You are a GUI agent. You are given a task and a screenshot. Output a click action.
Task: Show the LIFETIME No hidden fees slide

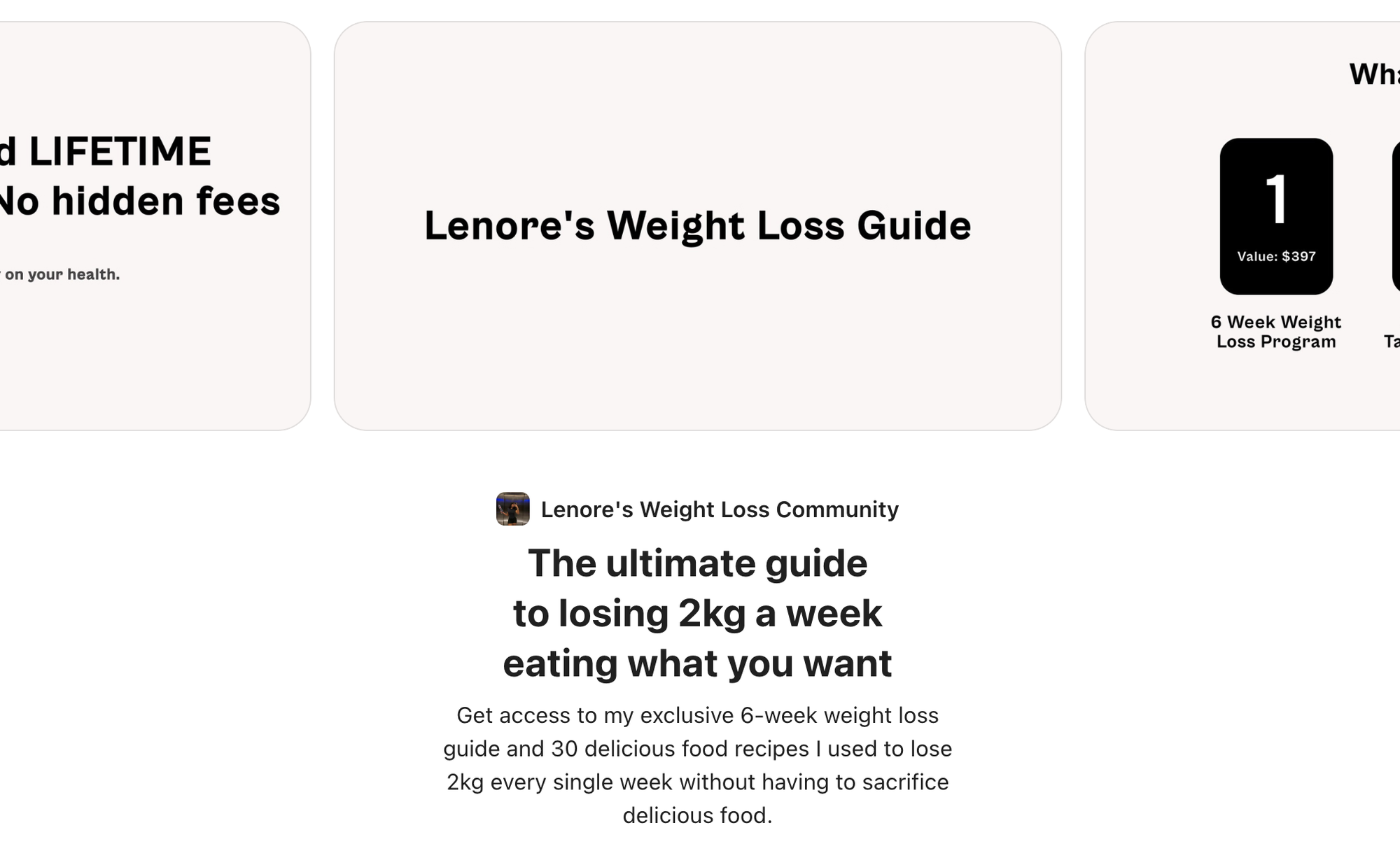click(x=154, y=225)
